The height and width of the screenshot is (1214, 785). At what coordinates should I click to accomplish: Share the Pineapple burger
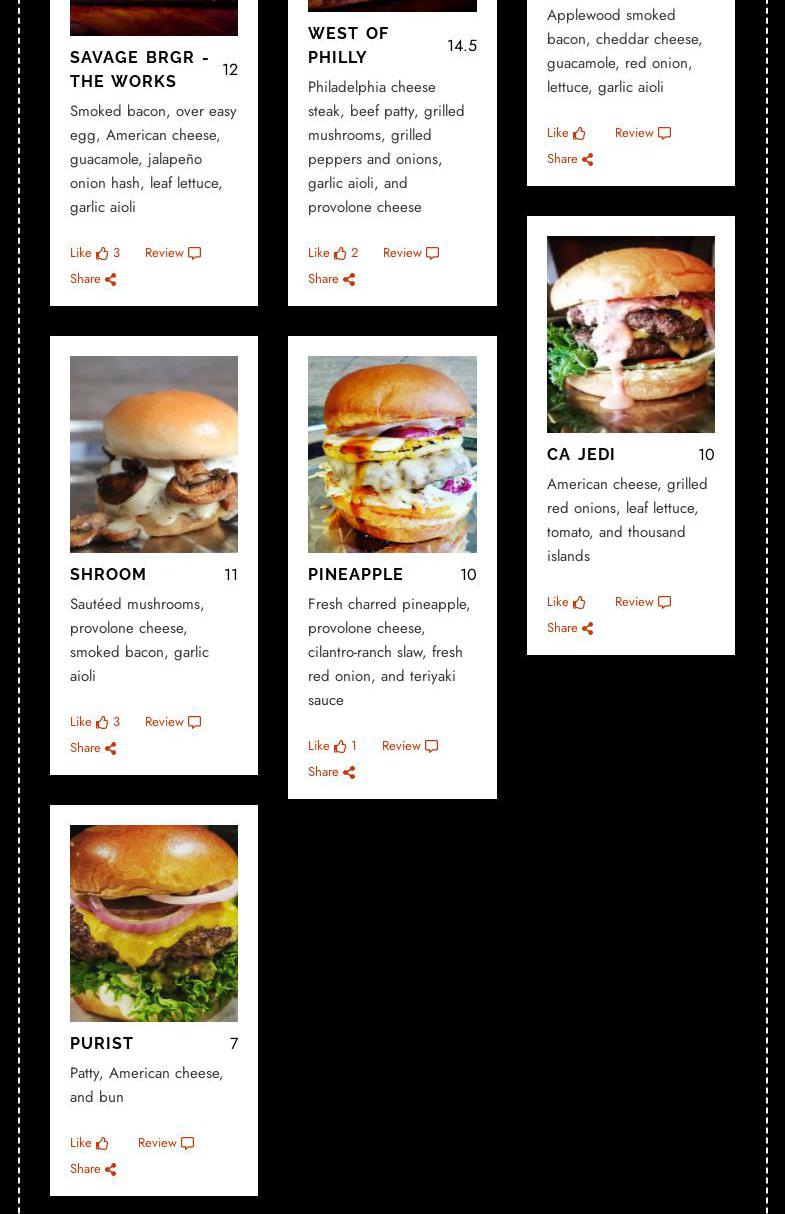[x=331, y=772]
